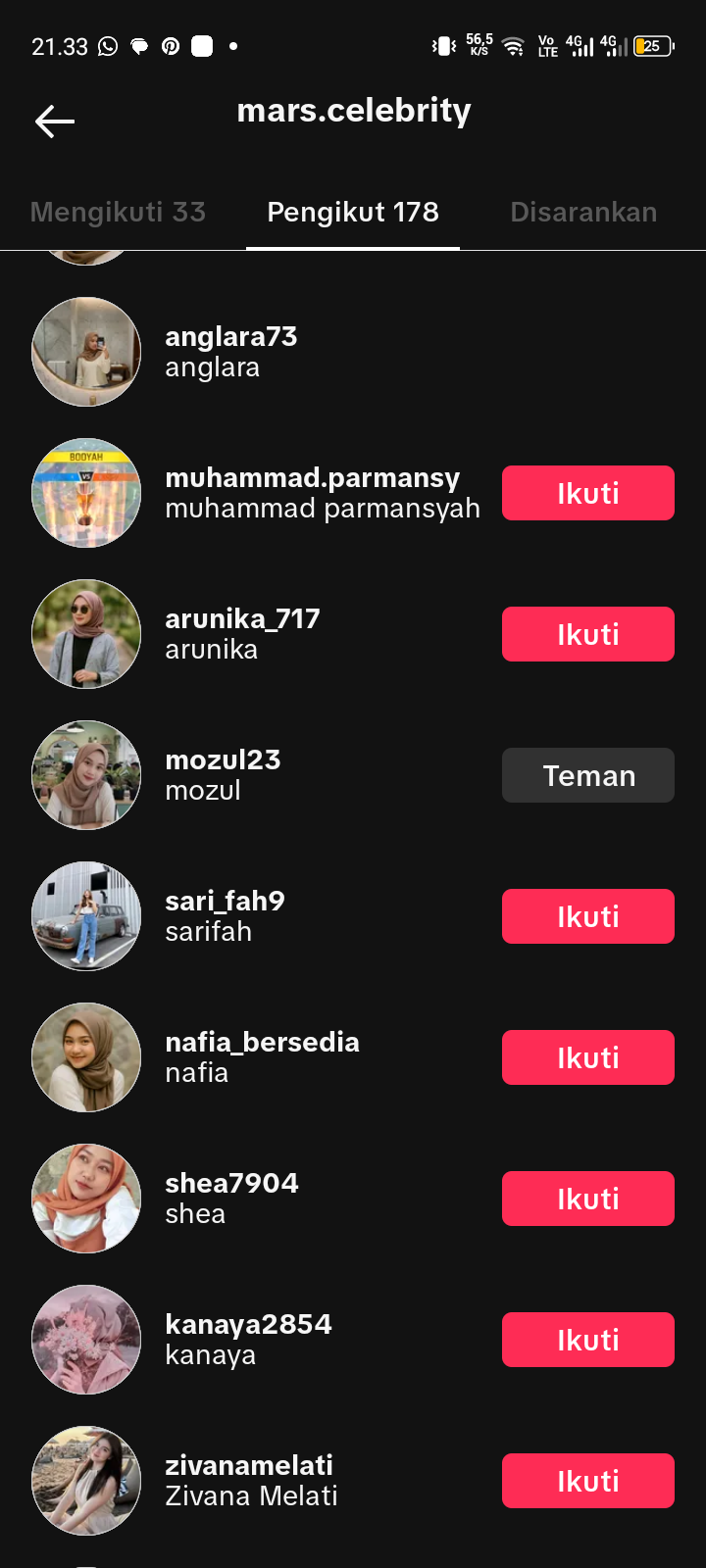Follow kanaya2854
706x1568 pixels.
click(588, 1340)
